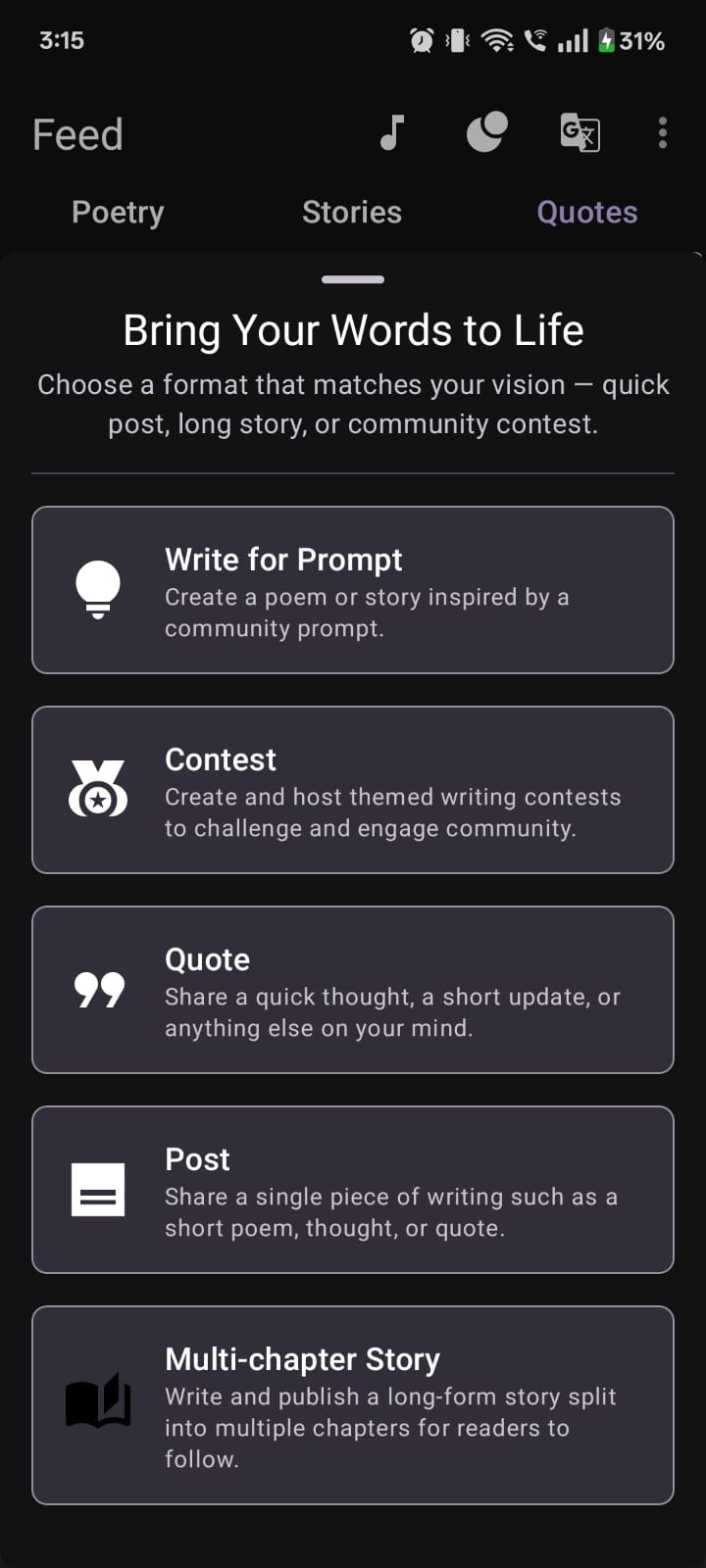Check the alarm clock icon in status bar
The image size is (706, 1568).
[x=422, y=39]
